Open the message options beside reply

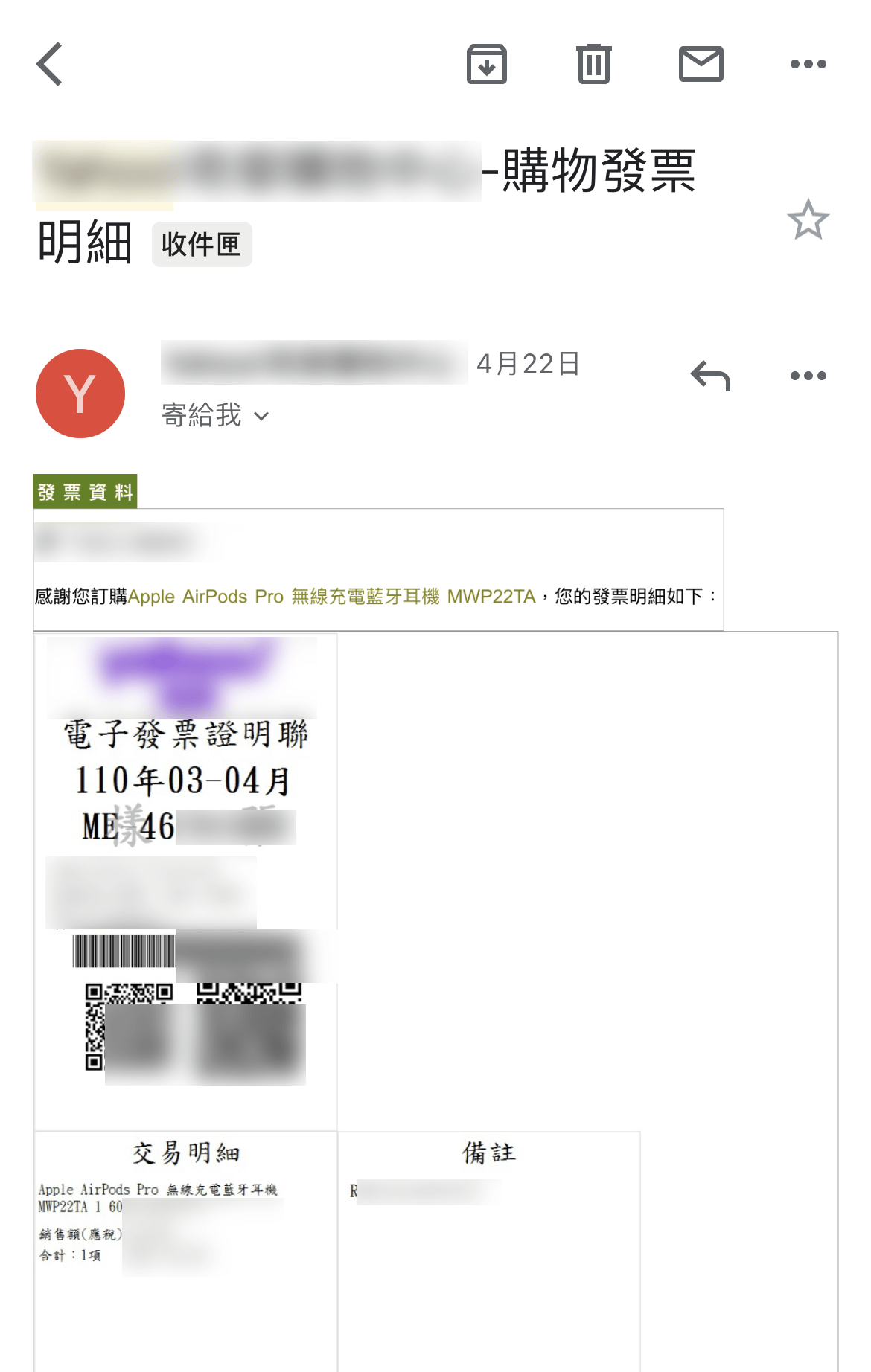click(x=808, y=376)
